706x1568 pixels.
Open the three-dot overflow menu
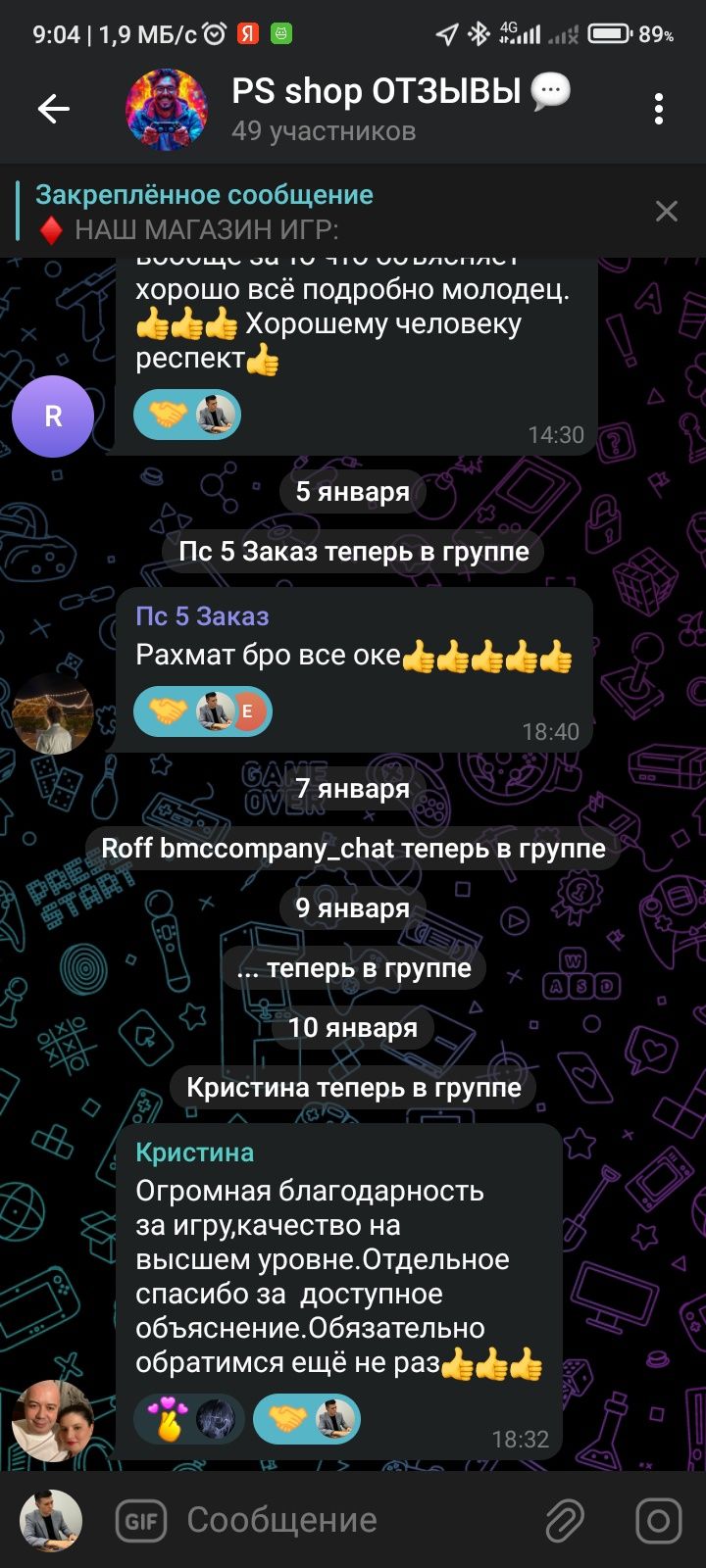click(x=659, y=109)
